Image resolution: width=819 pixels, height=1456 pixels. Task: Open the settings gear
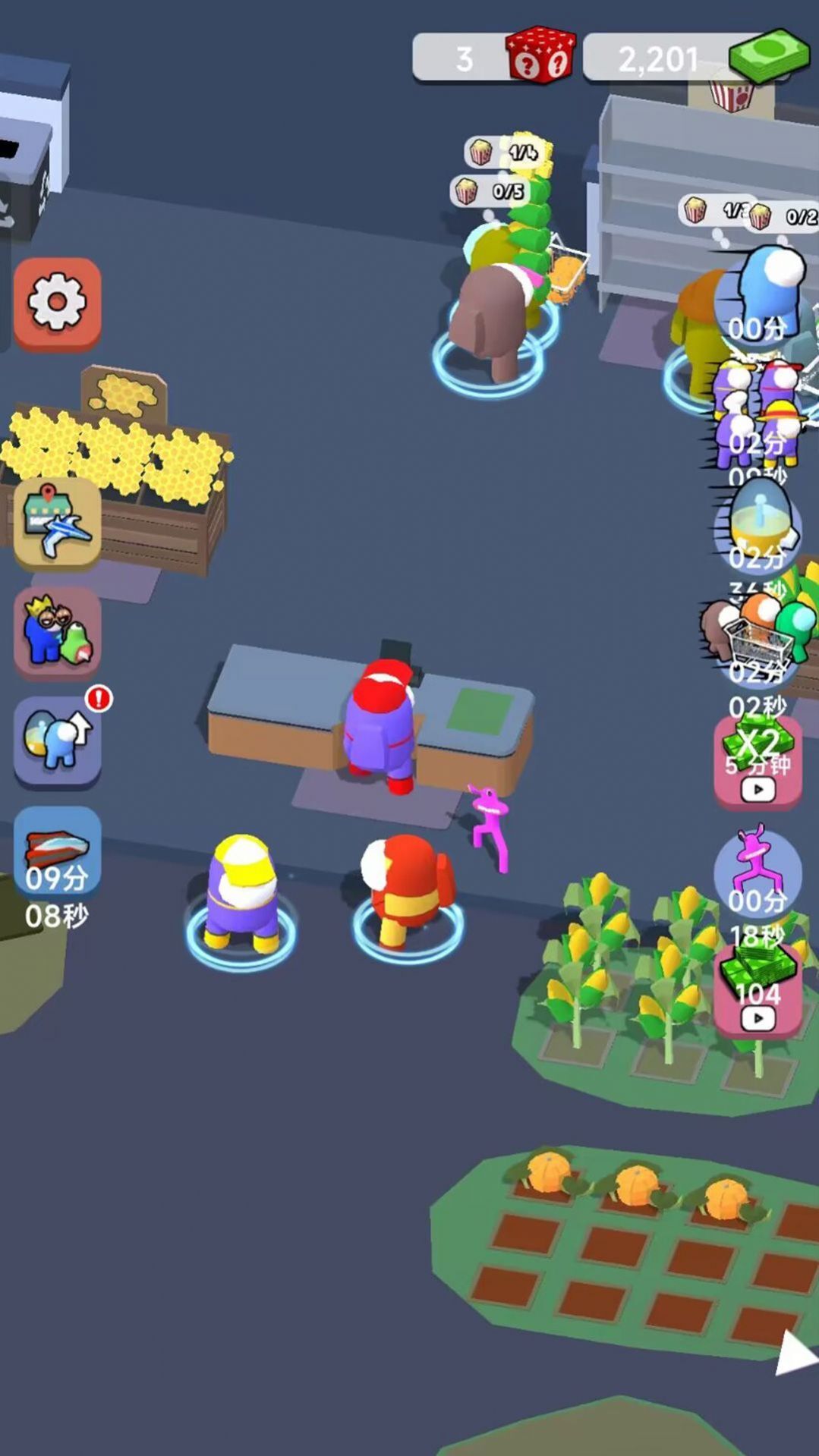[x=57, y=303]
